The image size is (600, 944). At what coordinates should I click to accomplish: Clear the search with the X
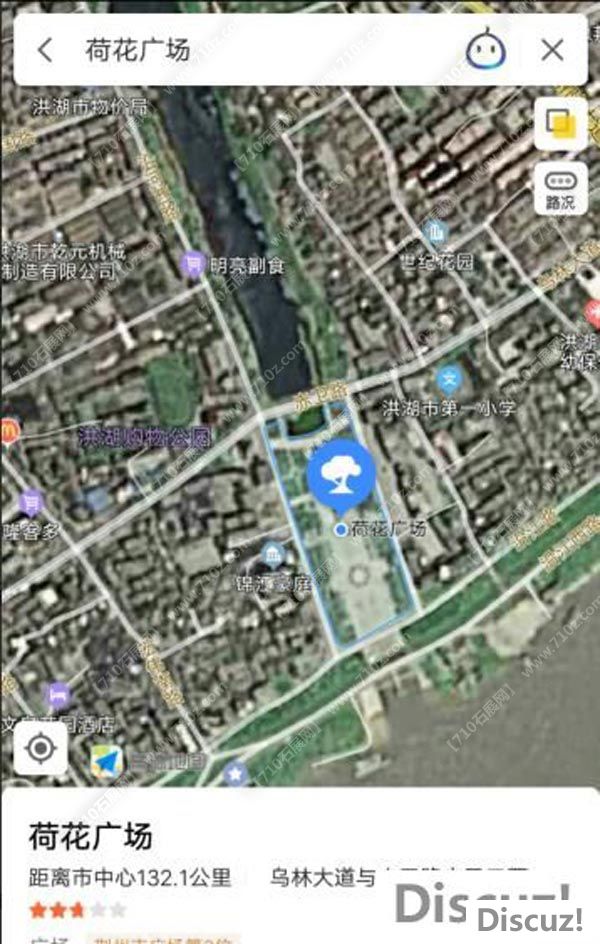coord(552,50)
